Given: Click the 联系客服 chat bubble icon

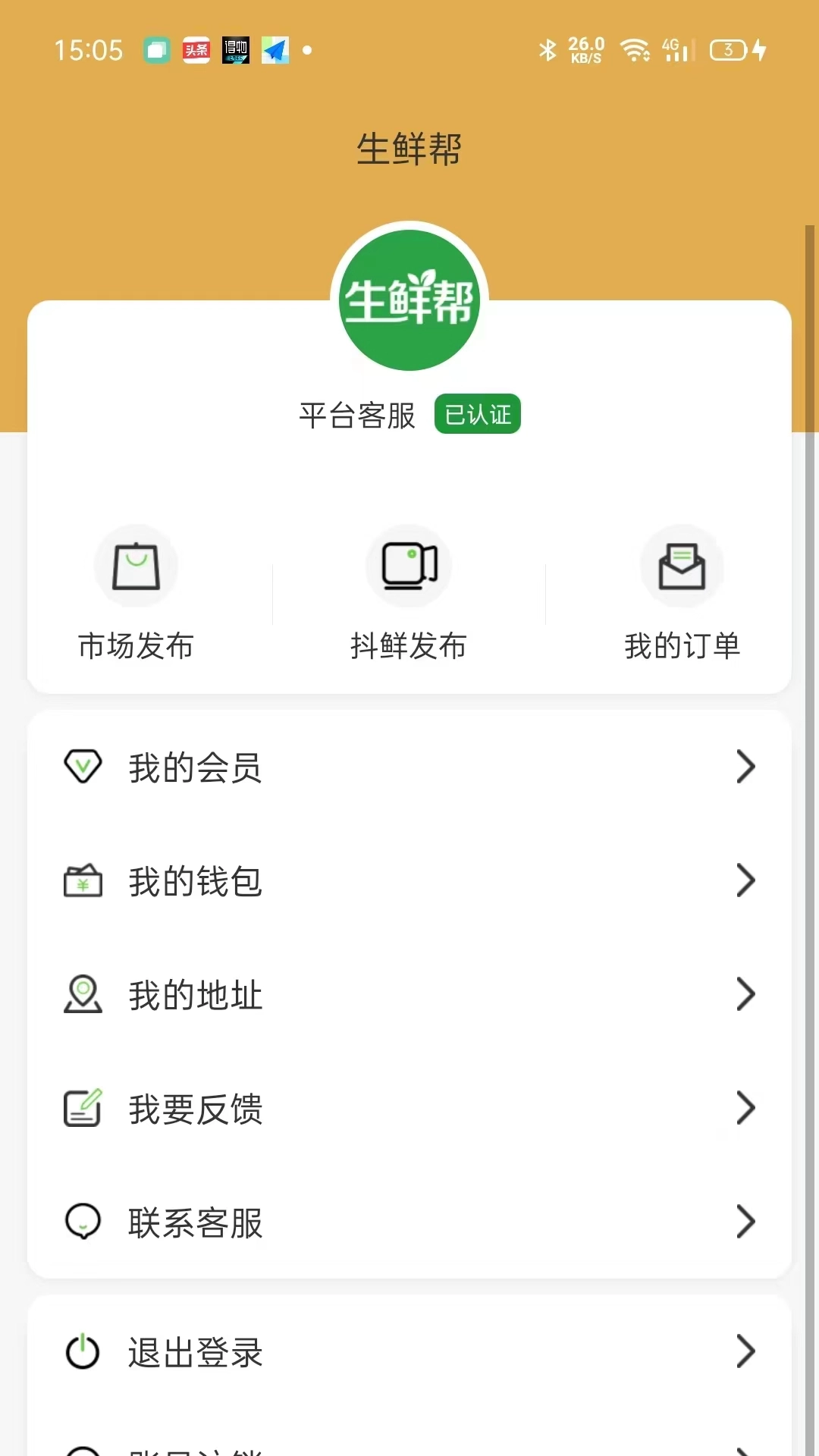Looking at the screenshot, I should [83, 1222].
